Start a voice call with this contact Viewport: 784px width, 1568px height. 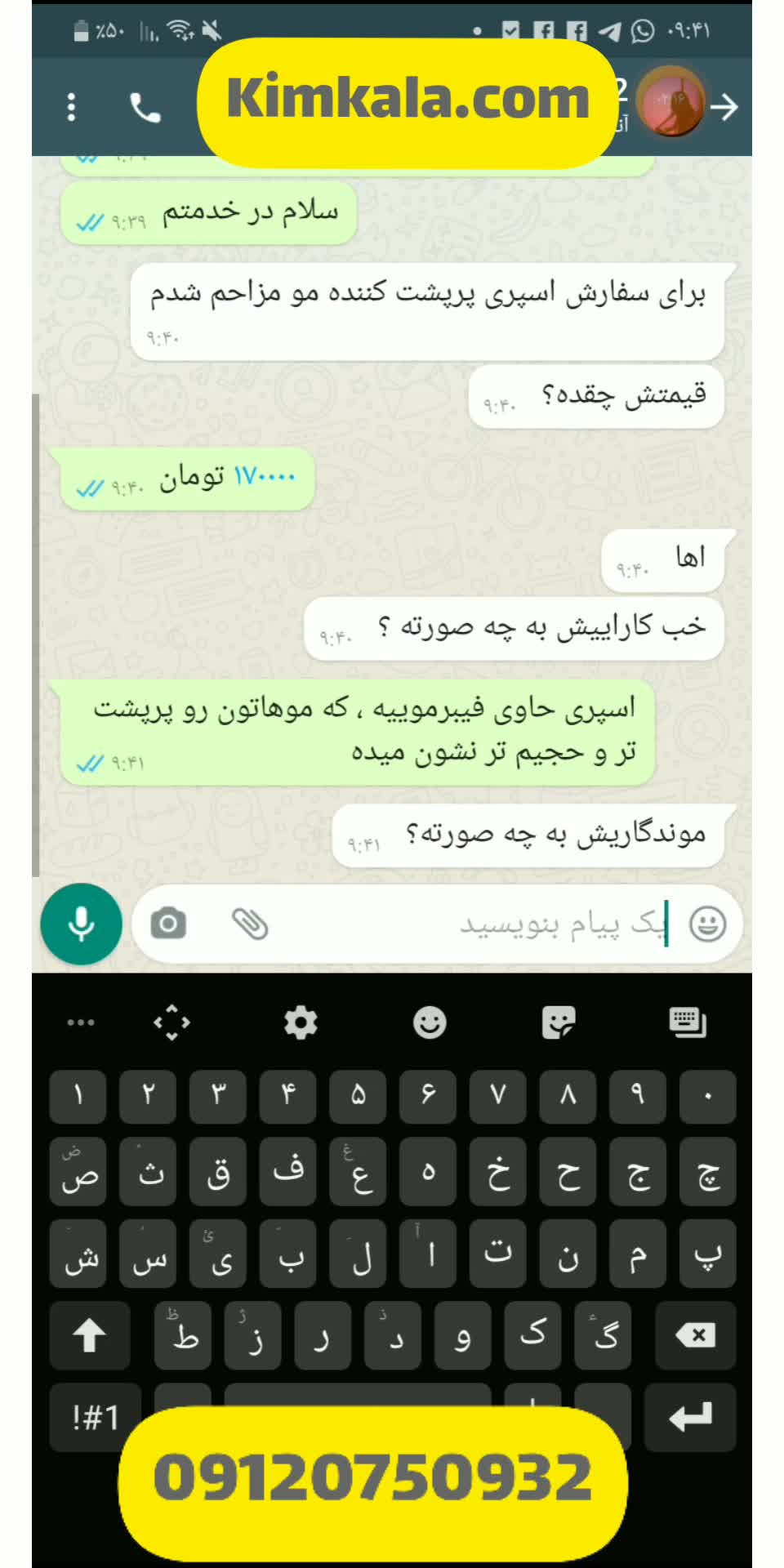tap(145, 107)
